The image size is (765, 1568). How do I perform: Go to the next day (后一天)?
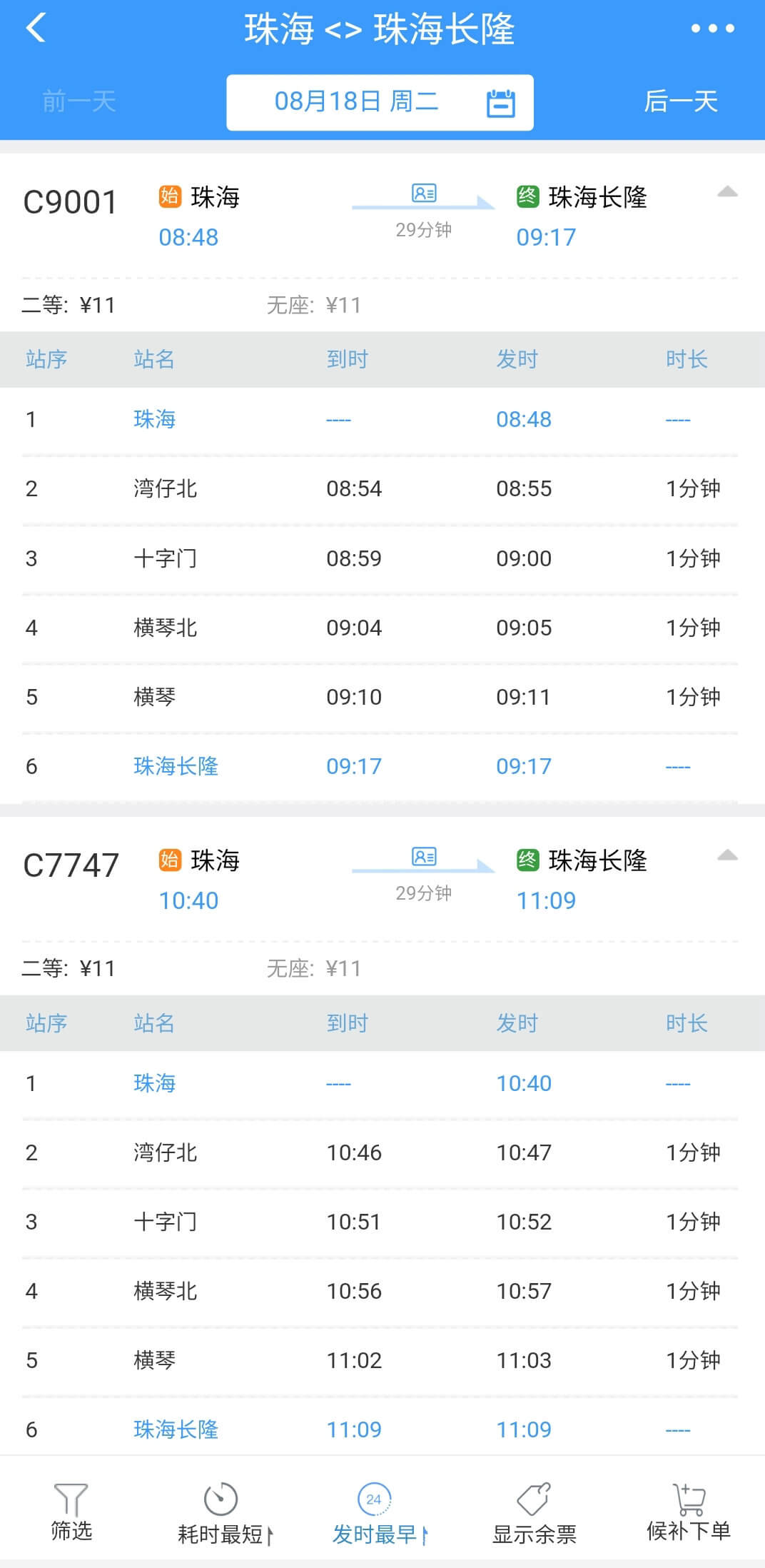(680, 101)
